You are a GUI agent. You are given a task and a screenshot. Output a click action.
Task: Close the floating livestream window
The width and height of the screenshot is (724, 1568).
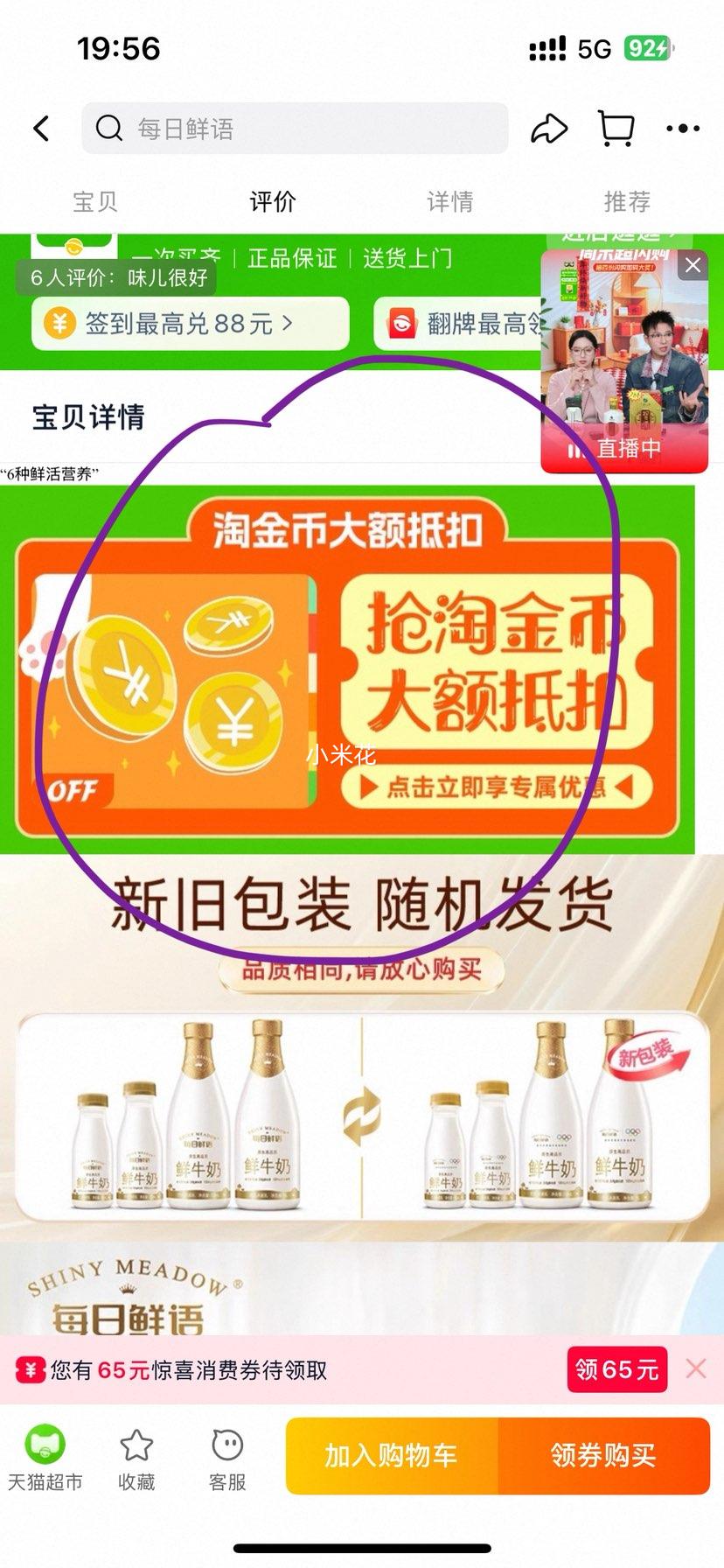[693, 265]
